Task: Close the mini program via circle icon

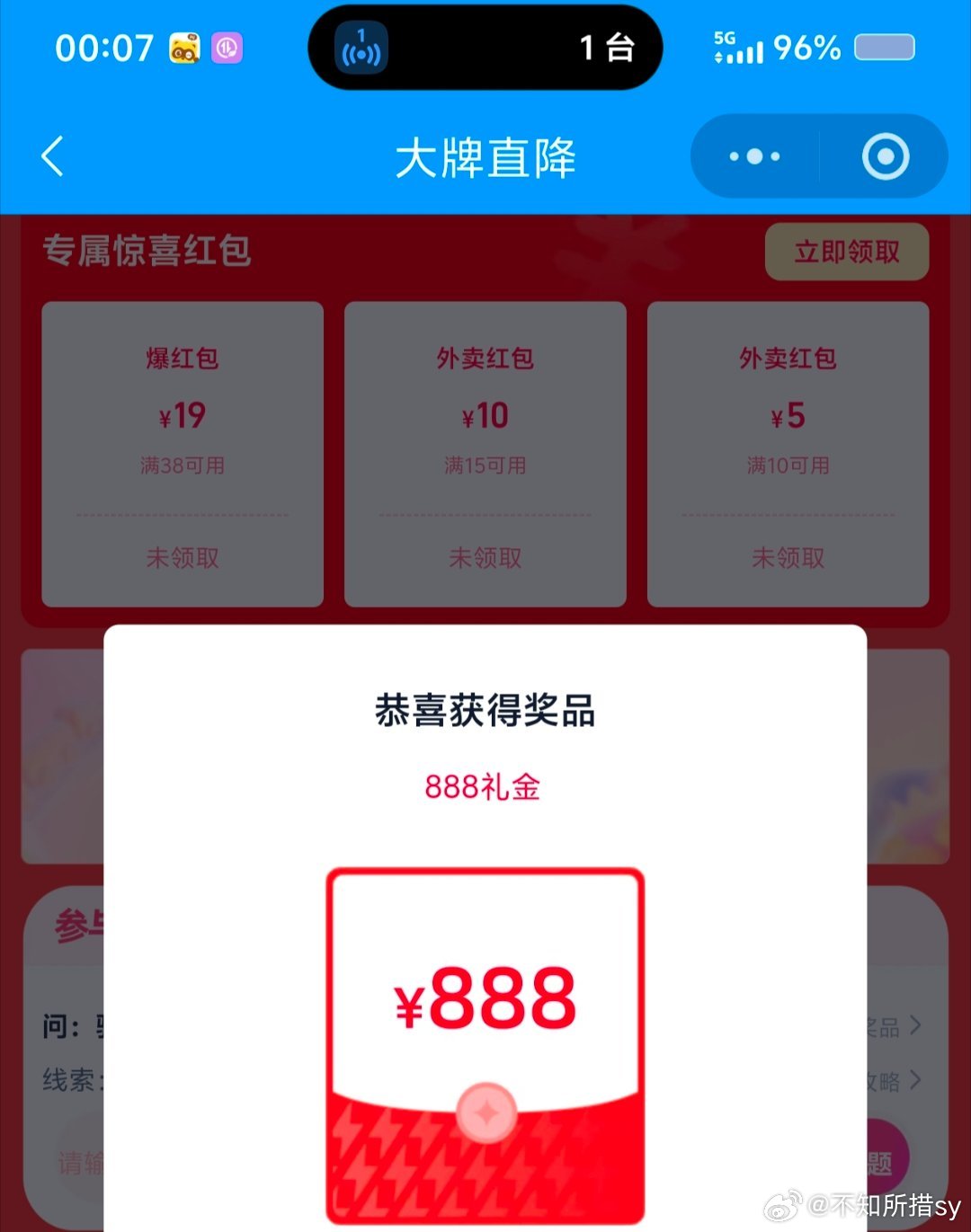Action: [885, 156]
